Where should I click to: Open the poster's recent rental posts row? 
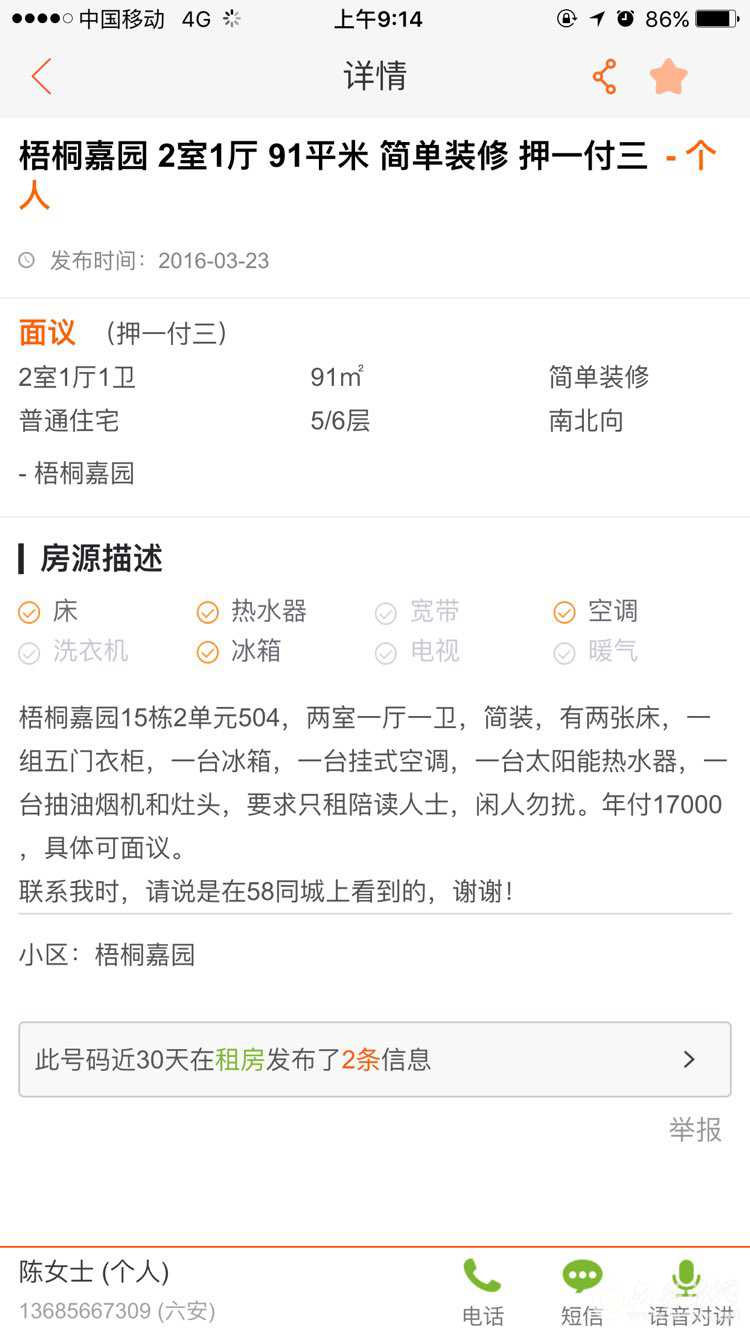374,1059
